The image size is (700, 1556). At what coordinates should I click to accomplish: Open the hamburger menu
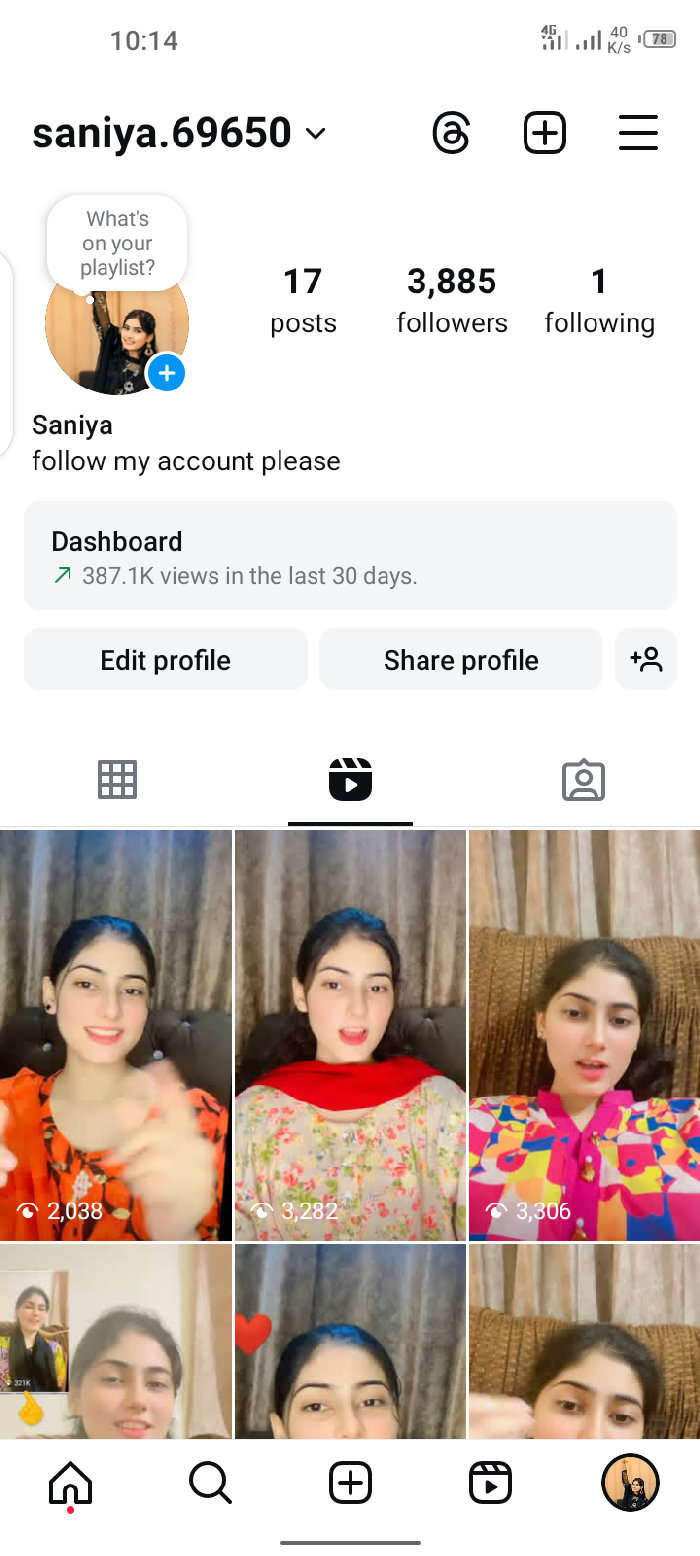(x=638, y=133)
